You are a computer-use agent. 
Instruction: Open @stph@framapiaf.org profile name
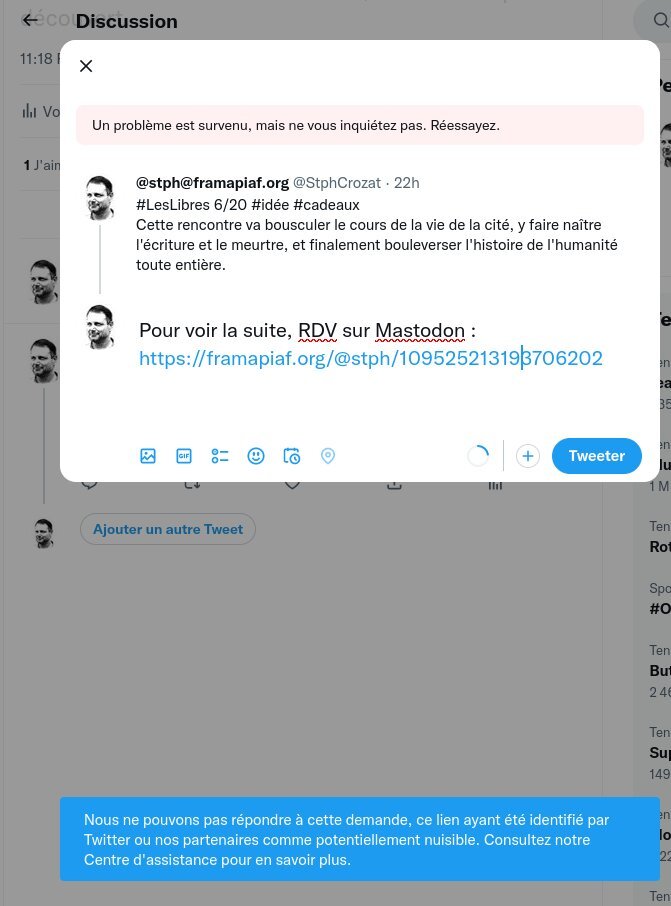[212, 183]
